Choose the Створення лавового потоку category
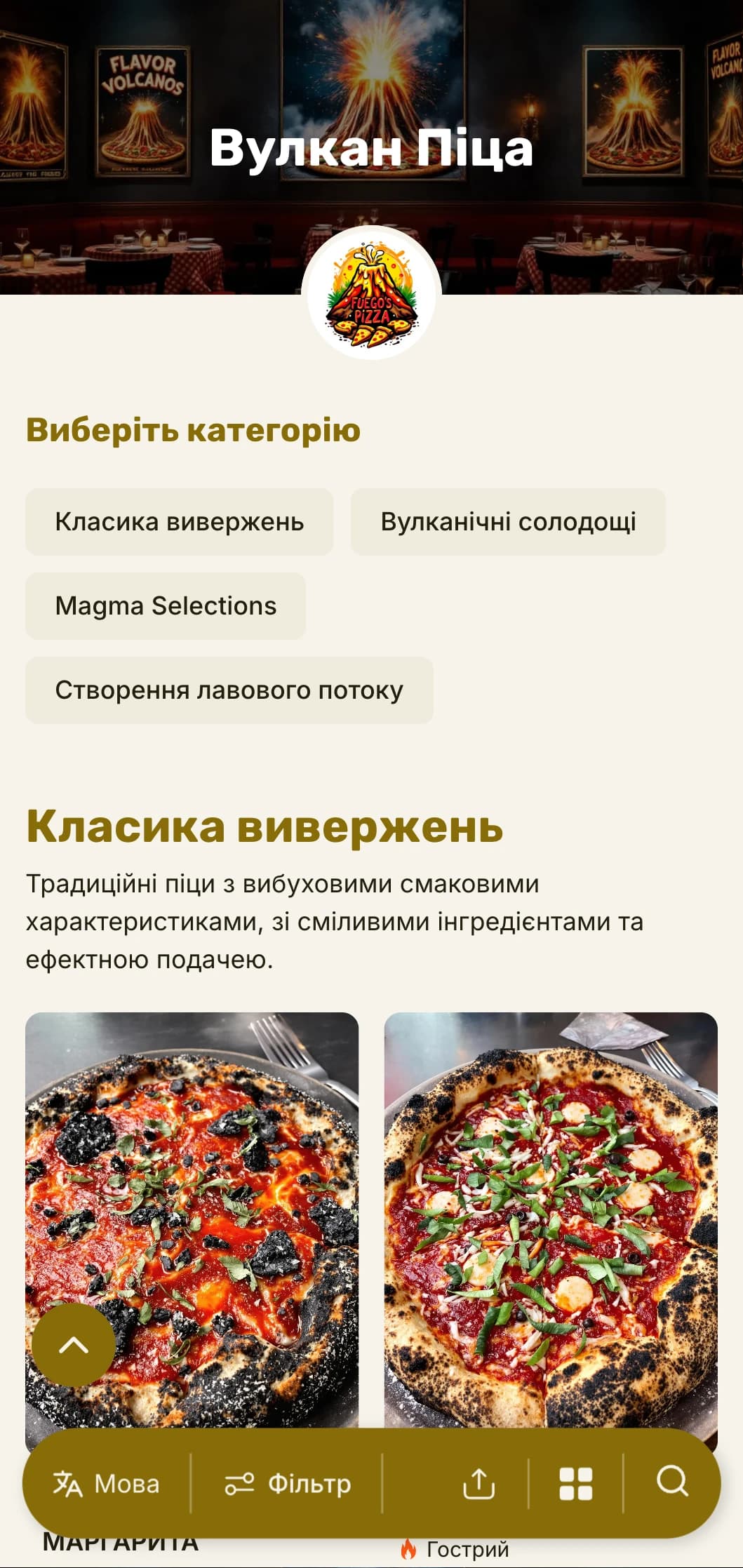Image resolution: width=743 pixels, height=1568 pixels. pyautogui.click(x=229, y=690)
